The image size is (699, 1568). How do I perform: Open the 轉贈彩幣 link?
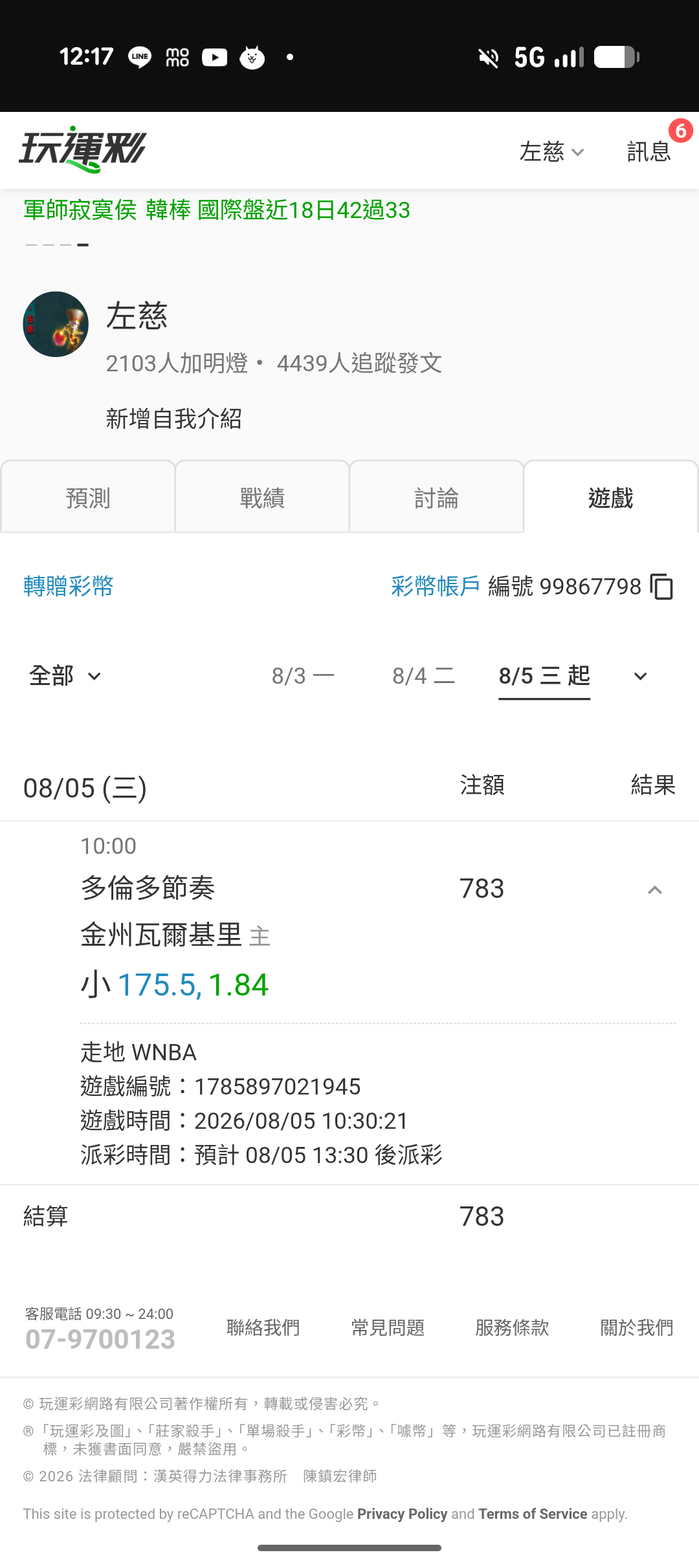(69, 586)
